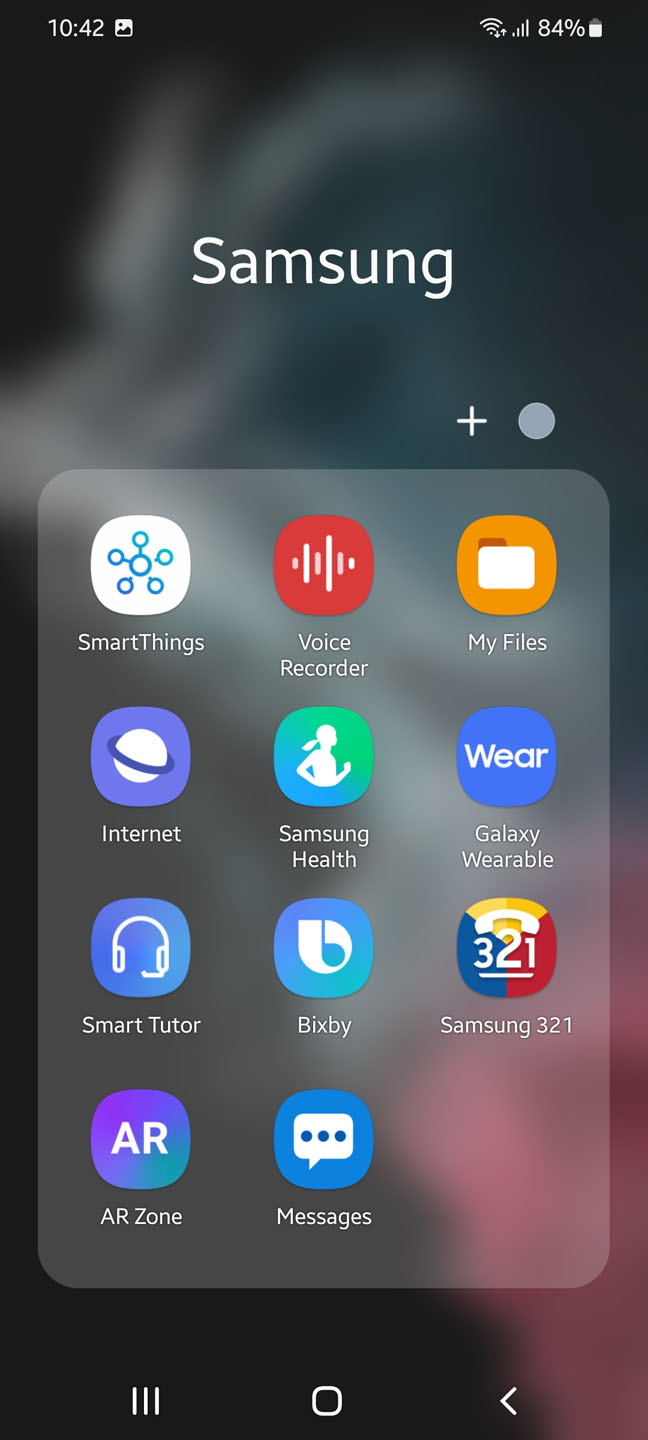Launch Smart Tutor
This screenshot has width=648, height=1440.
tap(141, 948)
